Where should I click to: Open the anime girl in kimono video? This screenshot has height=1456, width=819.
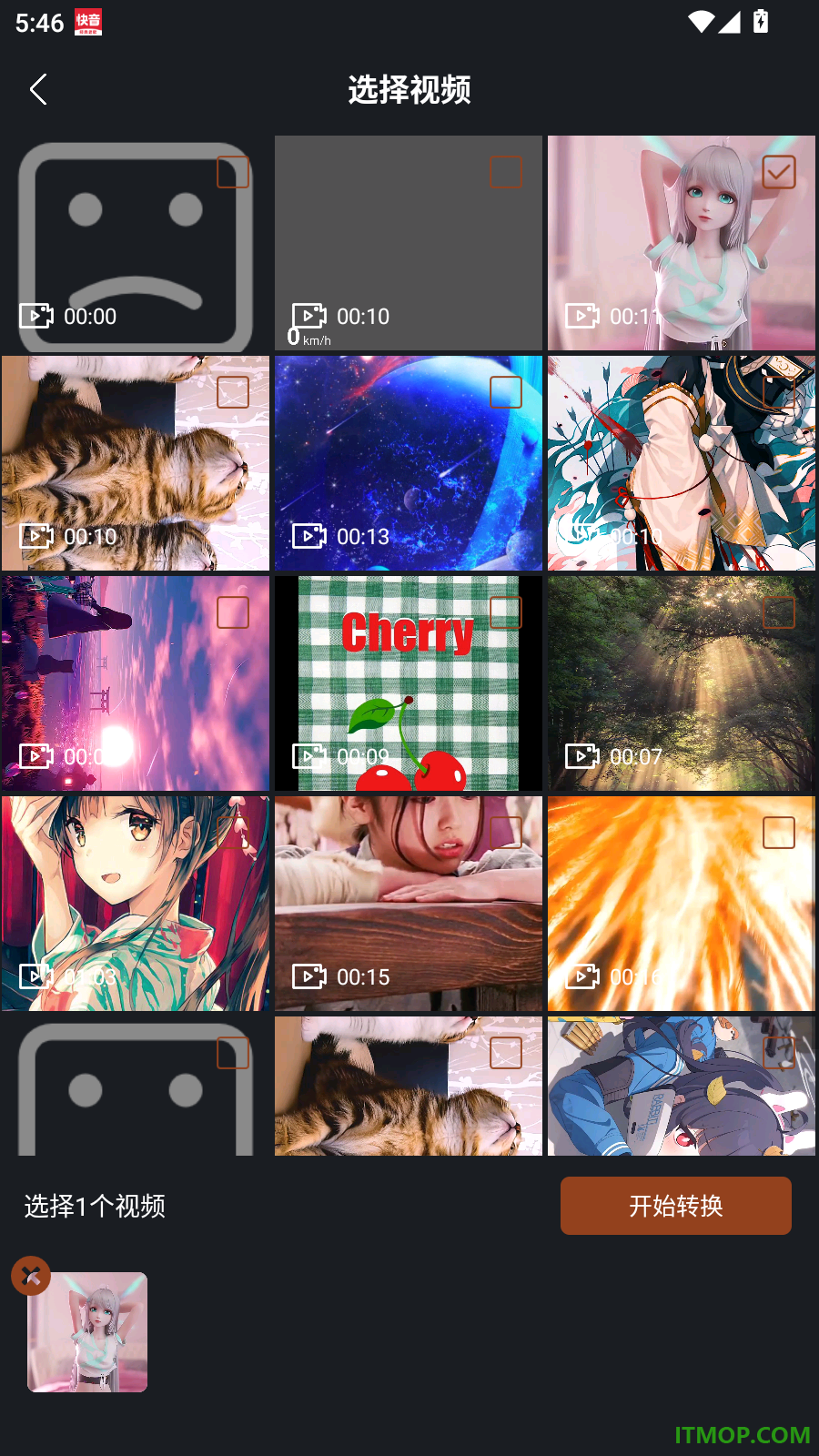[136, 904]
